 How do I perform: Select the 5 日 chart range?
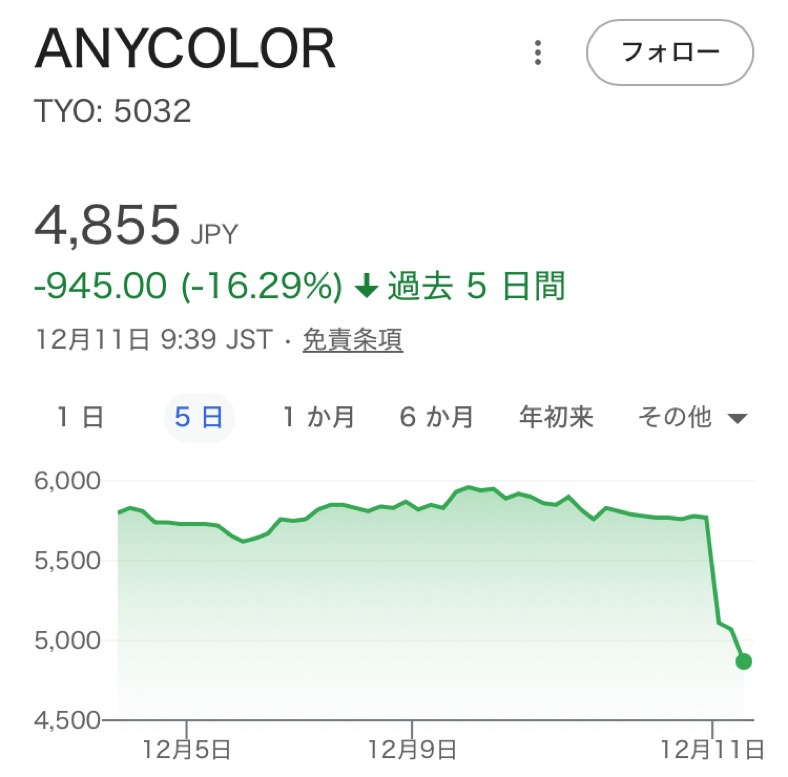tap(199, 417)
